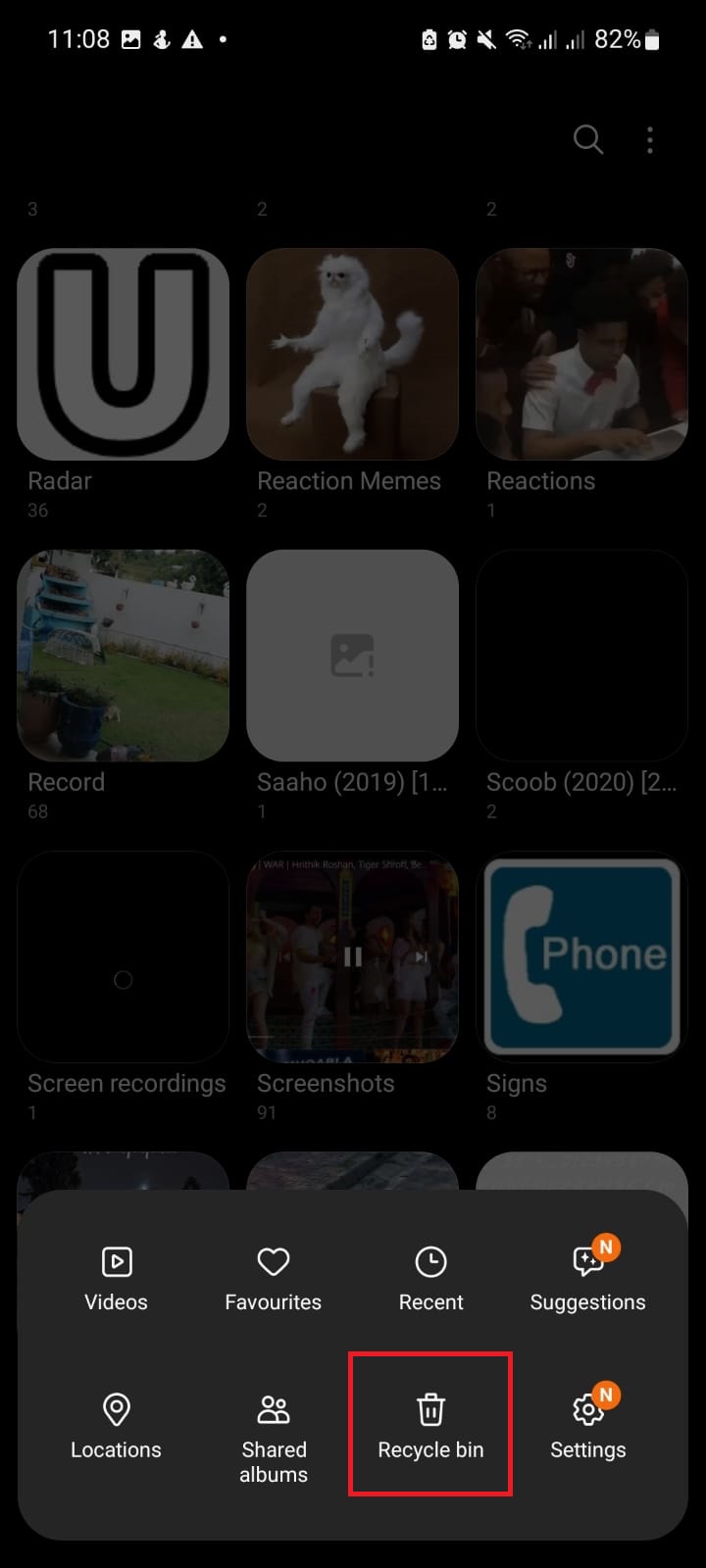Open the Videos section
Screen dimensions: 706x1568
pos(116,1278)
